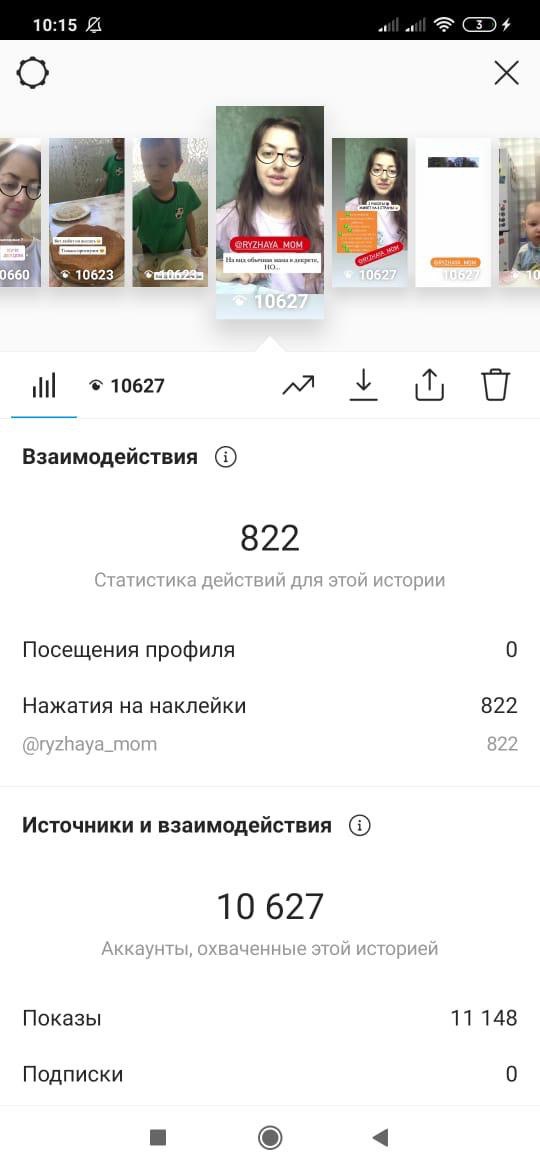The image size is (540, 1170).
Task: Open info icon next to Источники и взаимодействия
Action: (360, 825)
